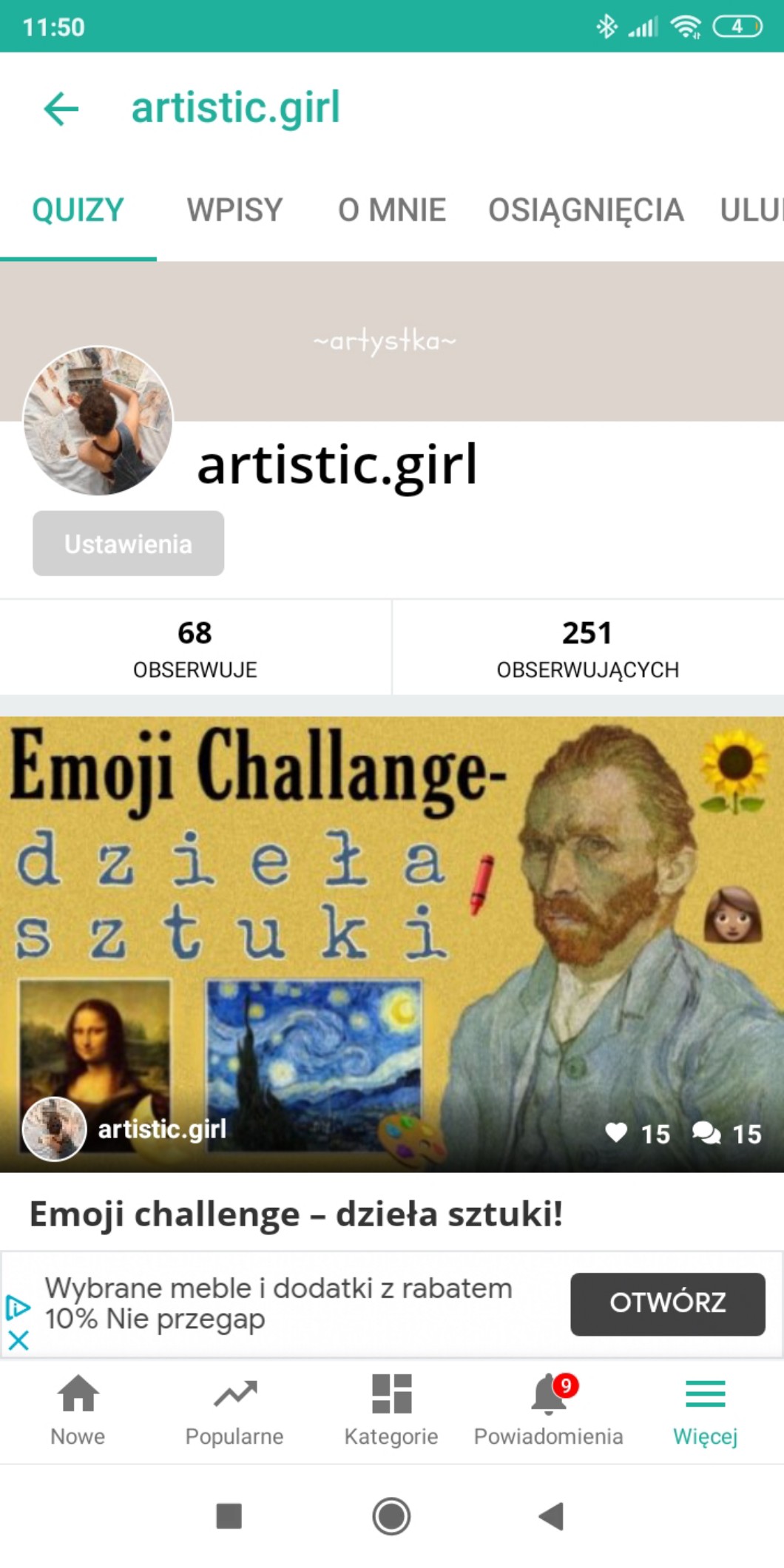Go back using the top arrow
The height and width of the screenshot is (1568, 784).
[61, 109]
